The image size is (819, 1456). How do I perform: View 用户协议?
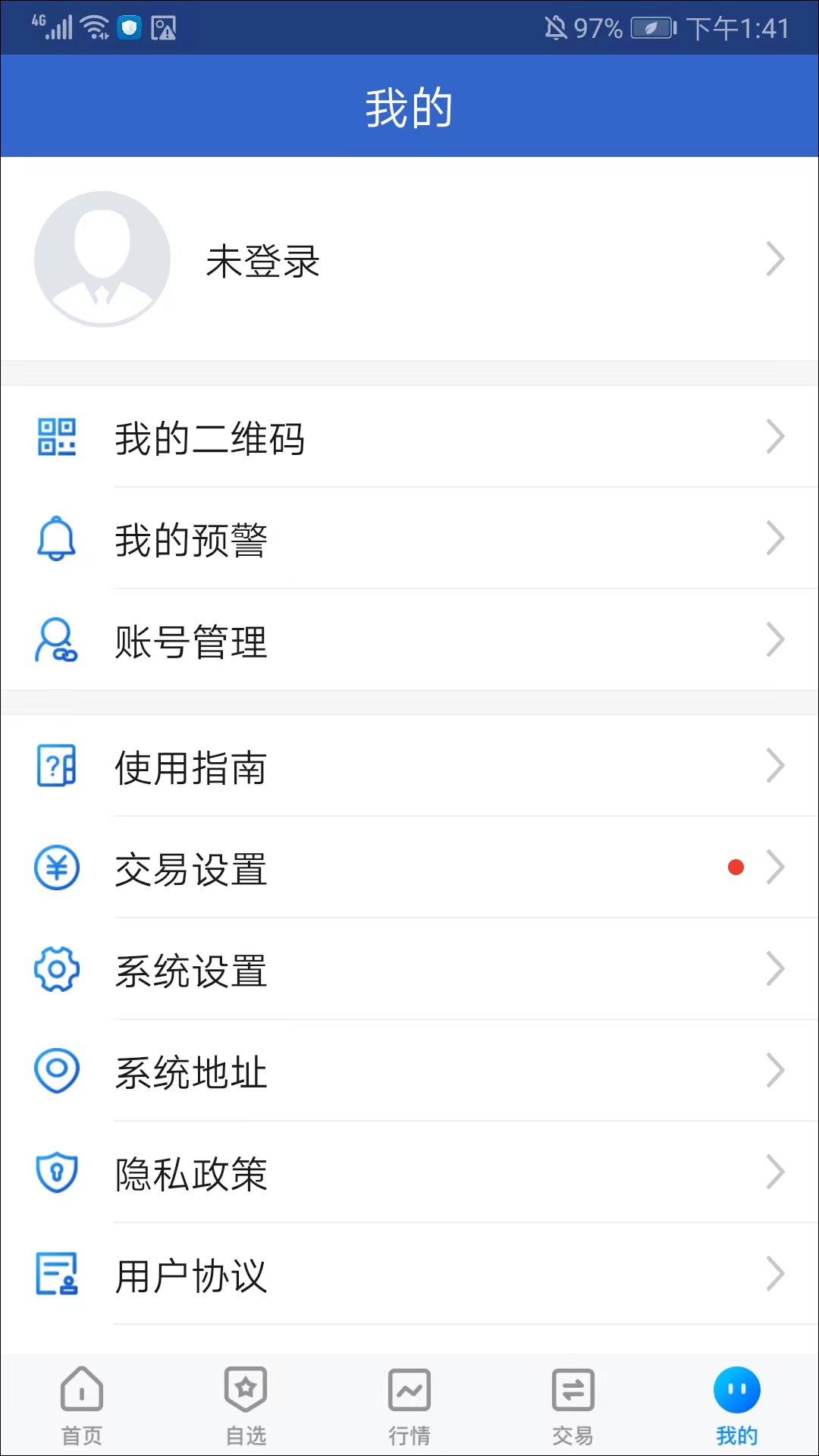click(409, 1275)
